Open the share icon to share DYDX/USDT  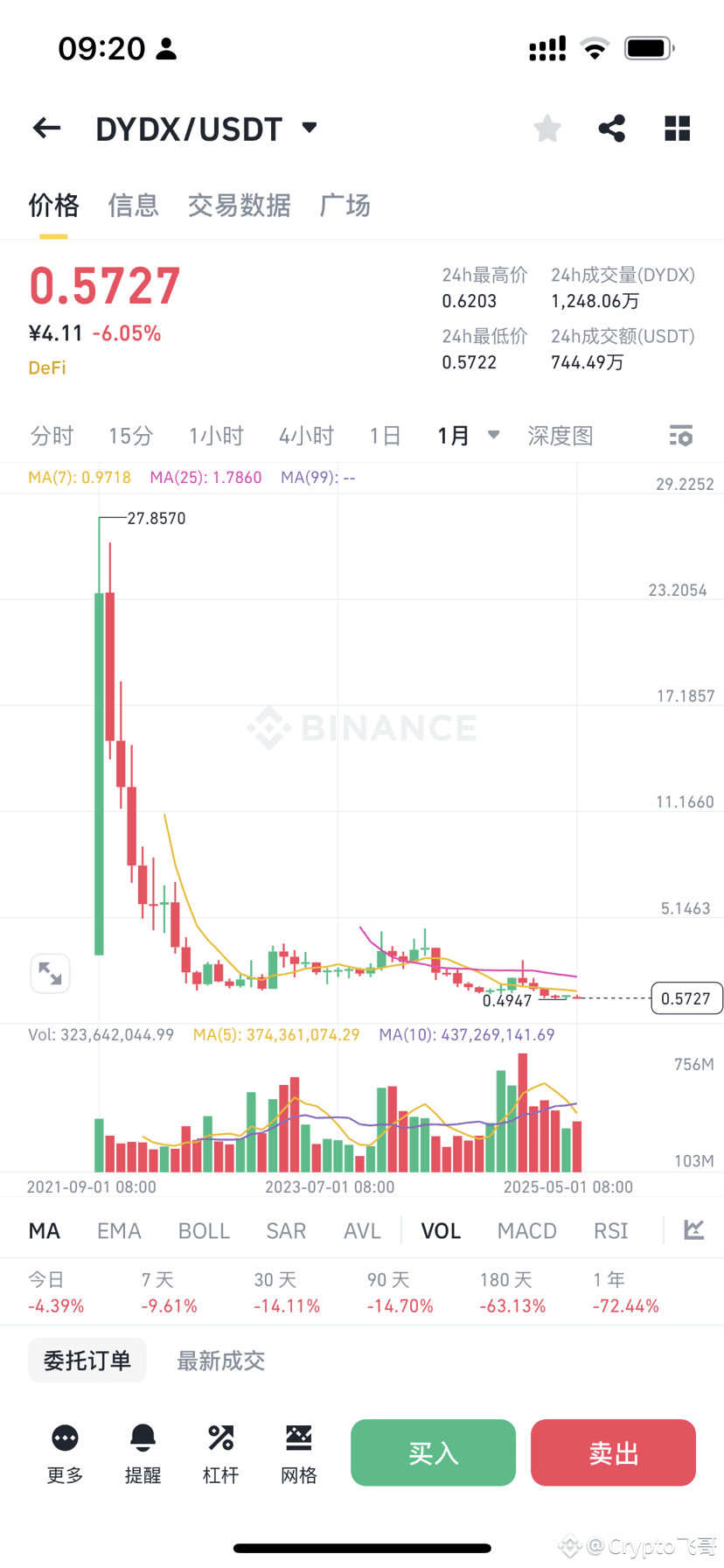pos(611,128)
